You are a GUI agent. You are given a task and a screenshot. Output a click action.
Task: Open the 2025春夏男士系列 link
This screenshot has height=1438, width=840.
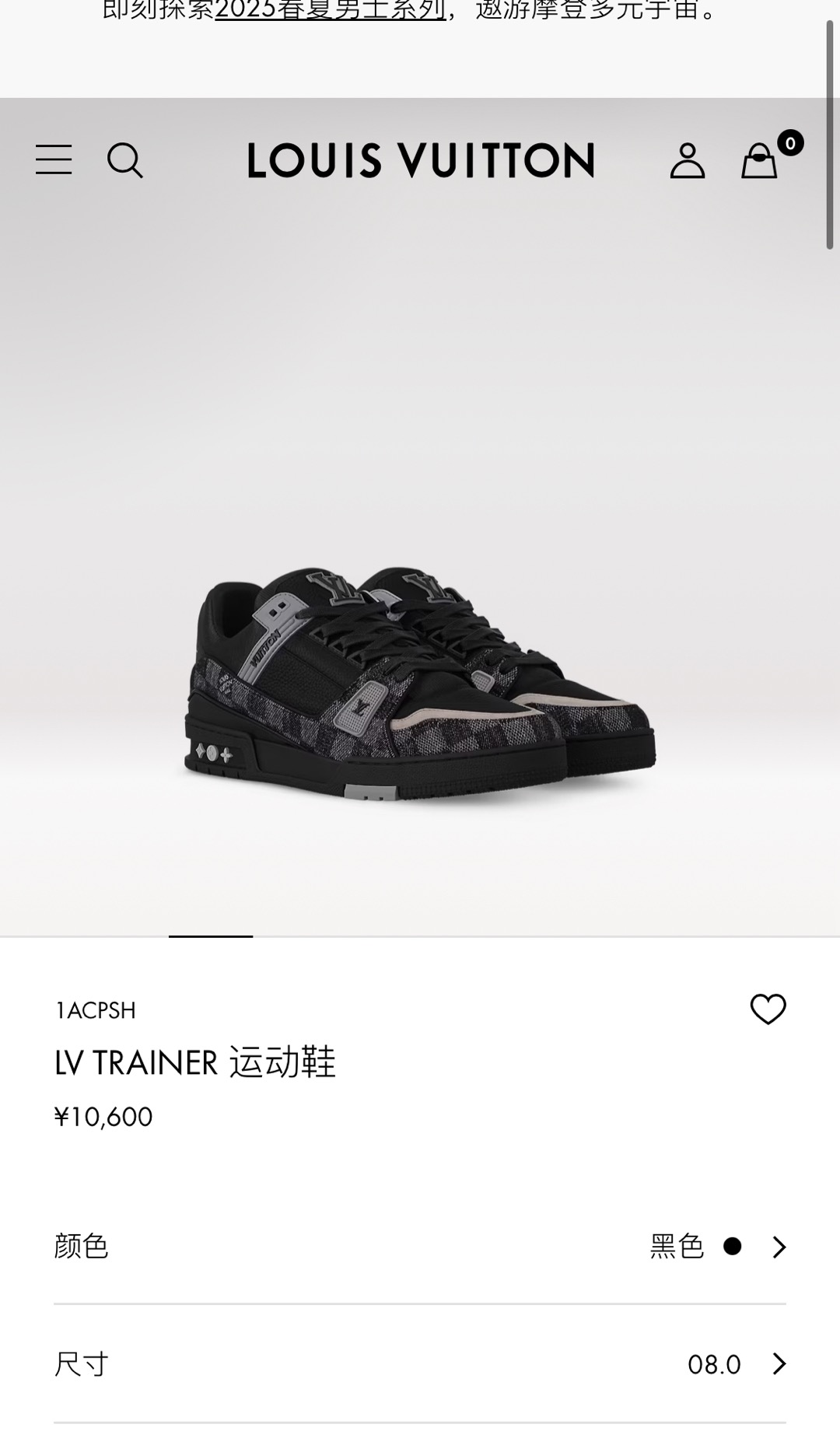pos(330,11)
